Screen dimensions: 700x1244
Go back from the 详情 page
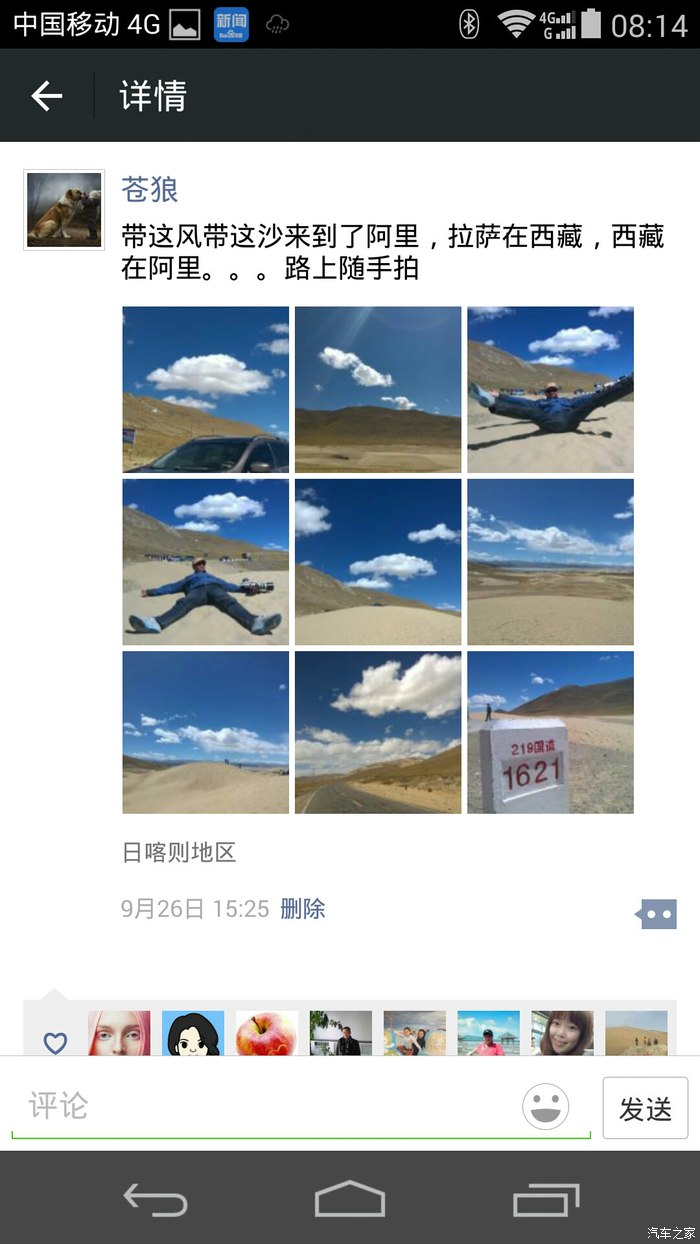[x=46, y=96]
